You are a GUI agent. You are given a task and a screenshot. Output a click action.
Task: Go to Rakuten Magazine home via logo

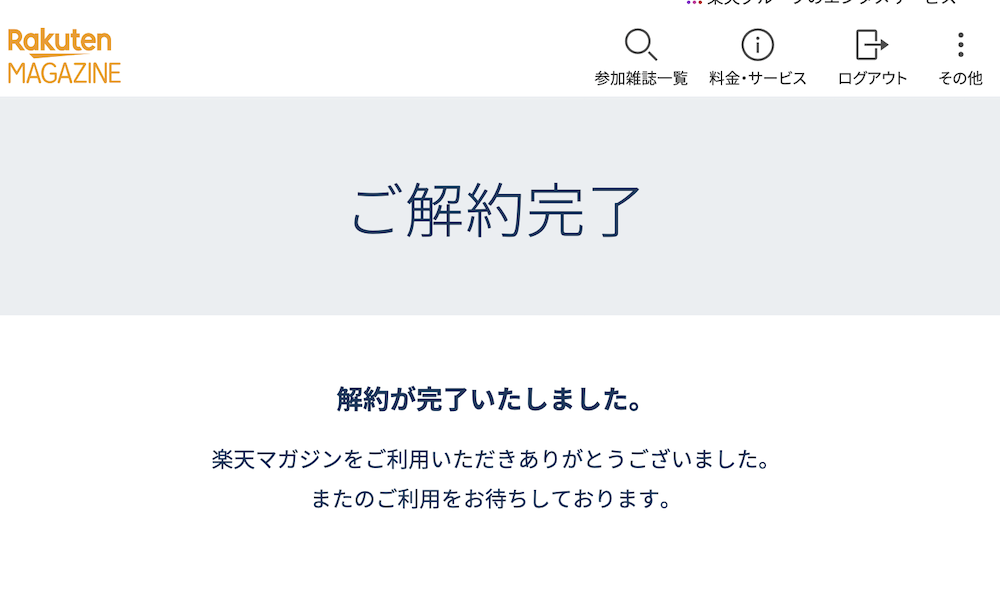pyautogui.click(x=64, y=56)
